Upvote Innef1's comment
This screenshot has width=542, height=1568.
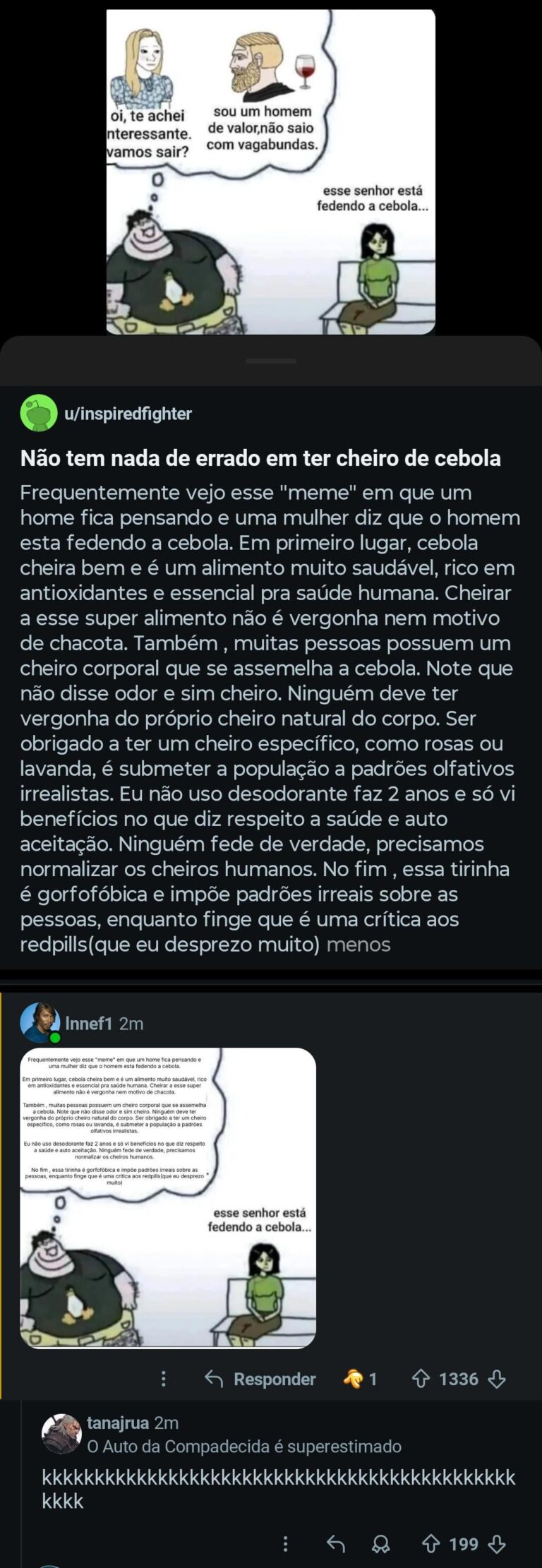[x=421, y=1379]
